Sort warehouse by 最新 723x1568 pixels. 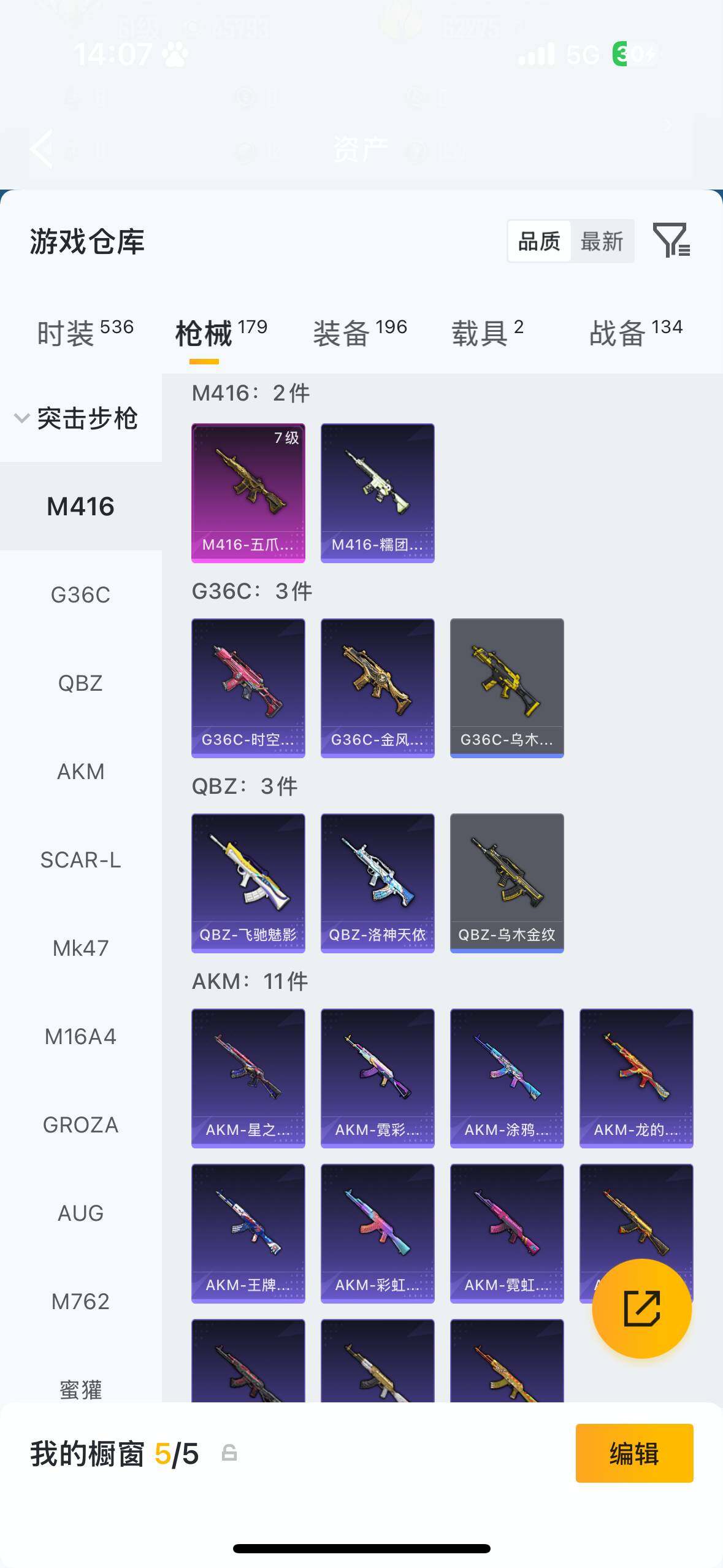click(602, 242)
